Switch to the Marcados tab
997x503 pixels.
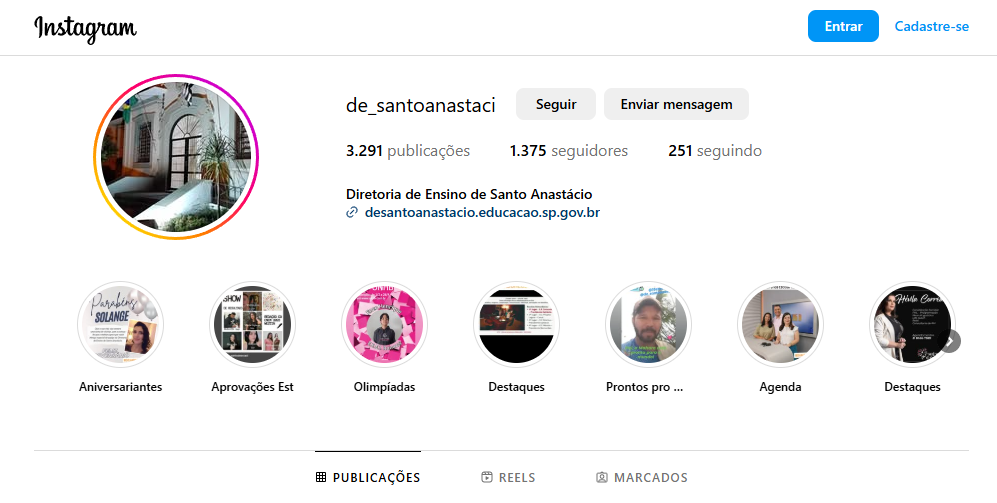tap(641, 478)
